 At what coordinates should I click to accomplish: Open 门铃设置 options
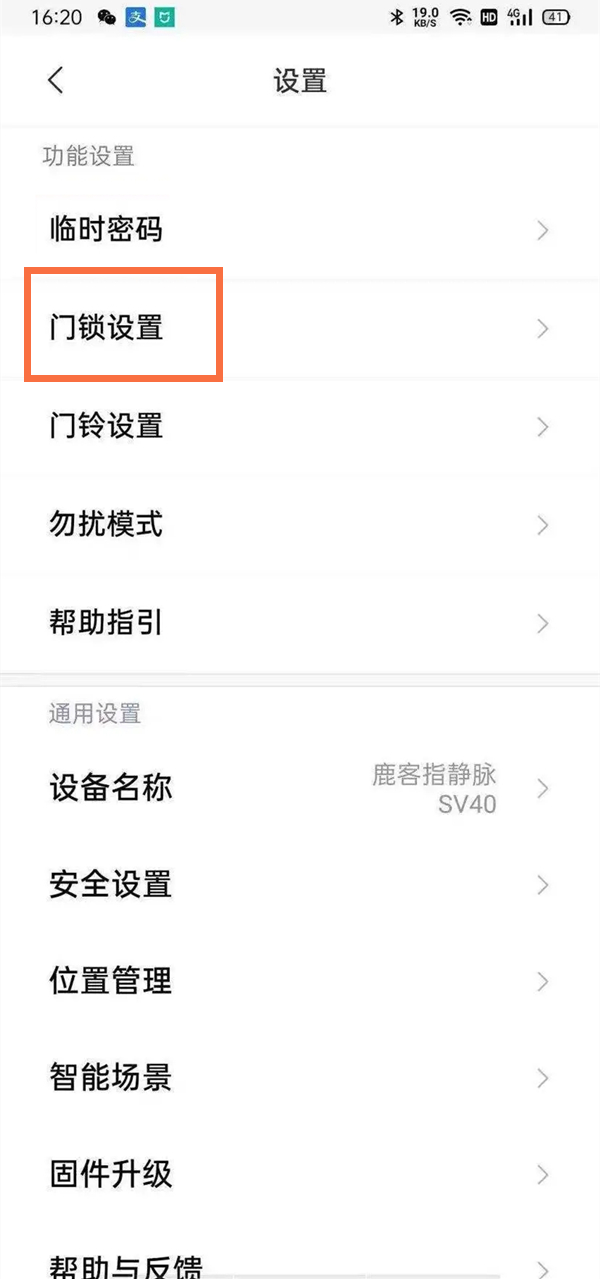(x=300, y=427)
